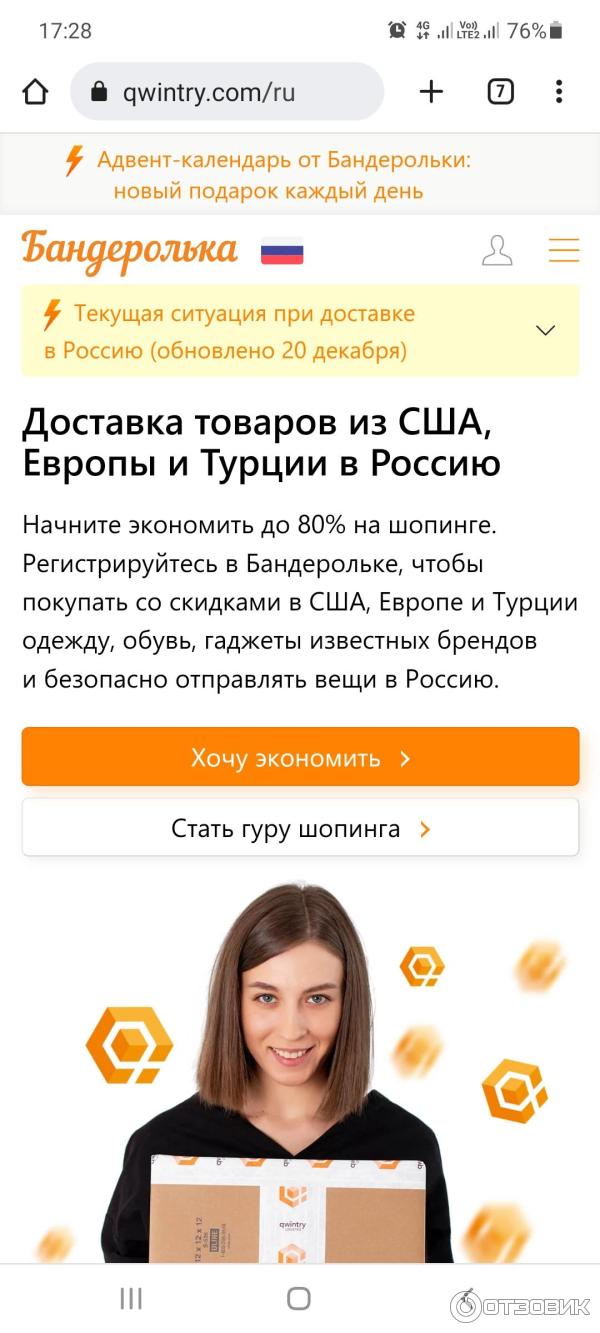
Task: Select Стать гуру шопинга
Action: coord(300,828)
